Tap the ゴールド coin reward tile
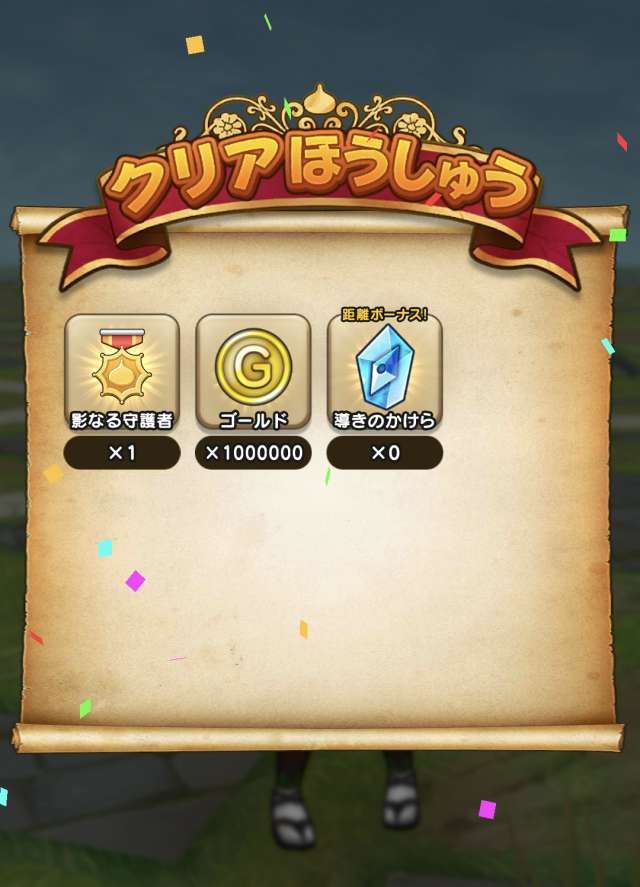 [253, 372]
